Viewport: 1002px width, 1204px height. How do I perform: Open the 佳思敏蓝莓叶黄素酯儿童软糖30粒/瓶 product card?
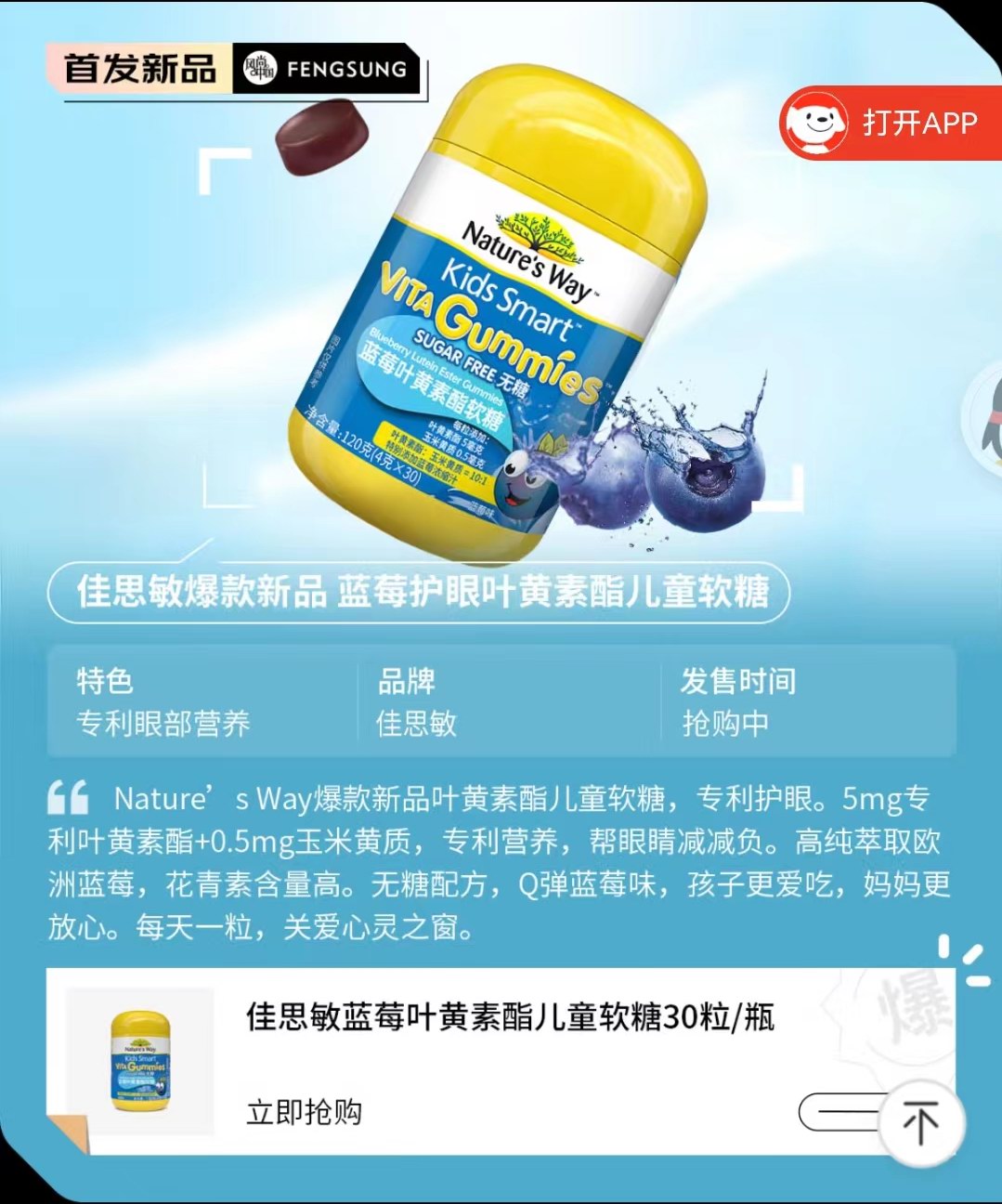509,1018
